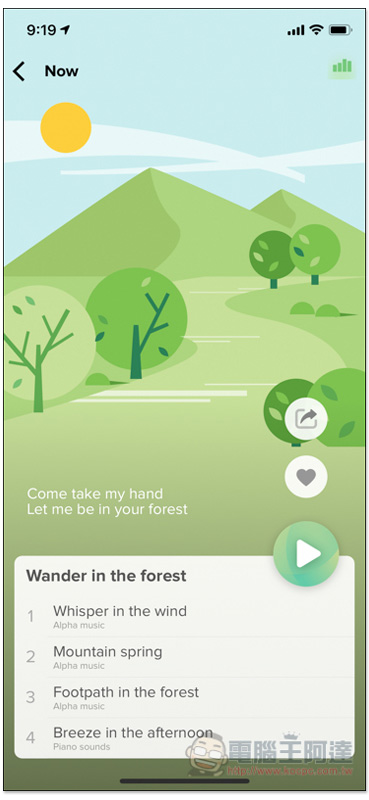This screenshot has height=800, width=369.
Task: Play Whisper in the wind track
Action: point(185,617)
